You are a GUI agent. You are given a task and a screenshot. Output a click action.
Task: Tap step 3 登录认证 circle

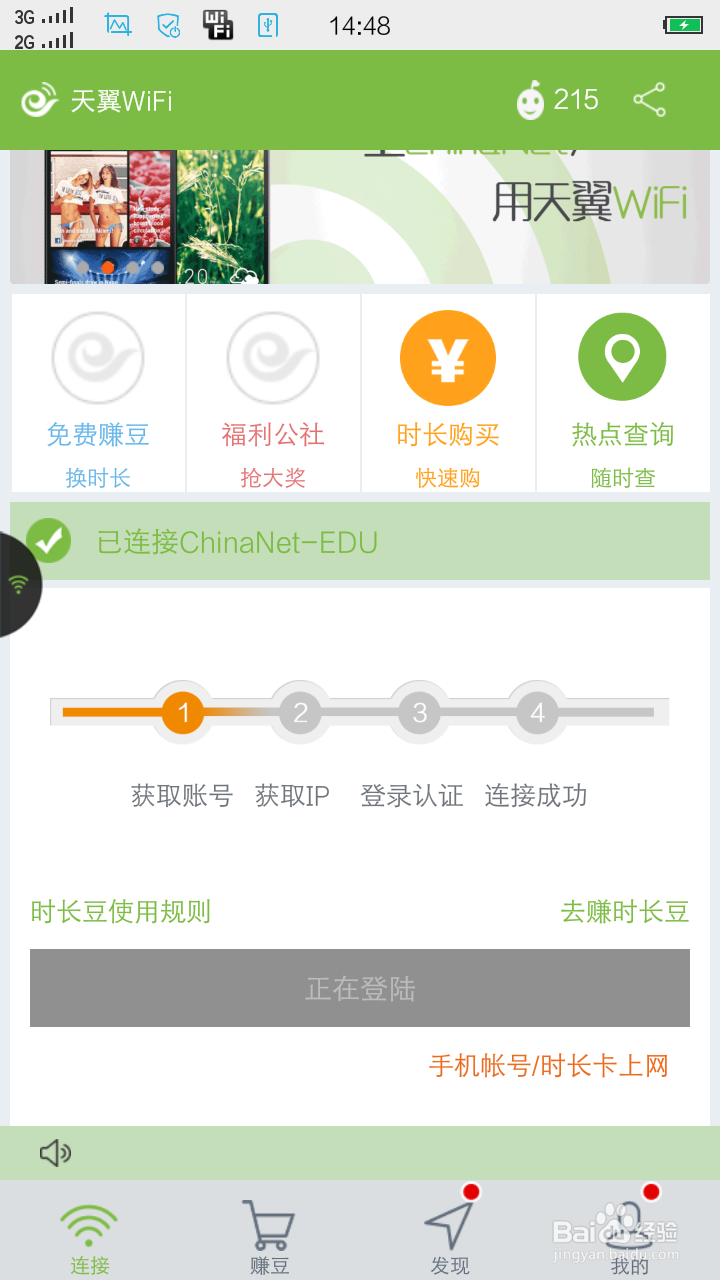pyautogui.click(x=418, y=713)
